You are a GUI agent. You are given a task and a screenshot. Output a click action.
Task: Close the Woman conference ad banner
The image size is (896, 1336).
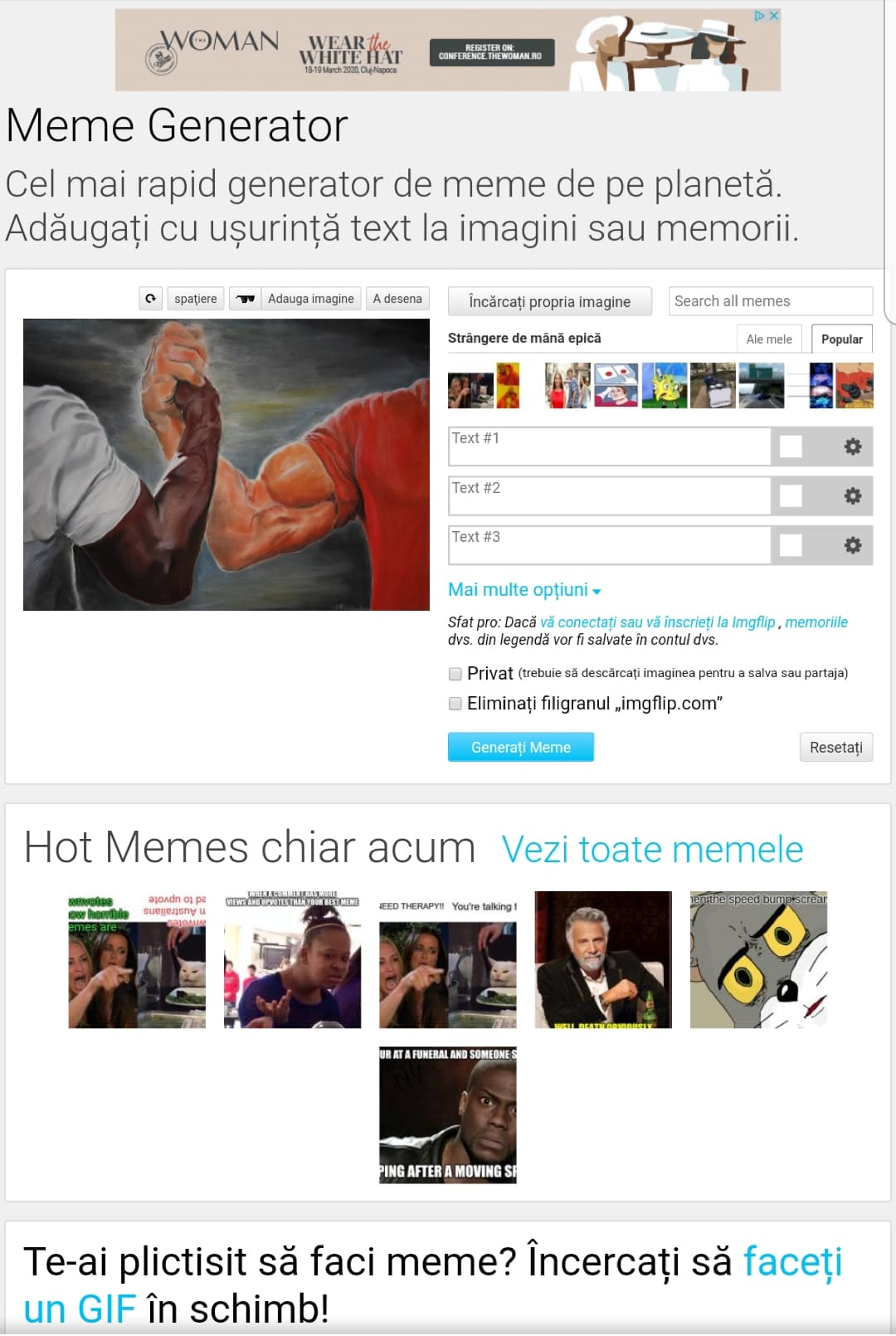[x=773, y=16]
